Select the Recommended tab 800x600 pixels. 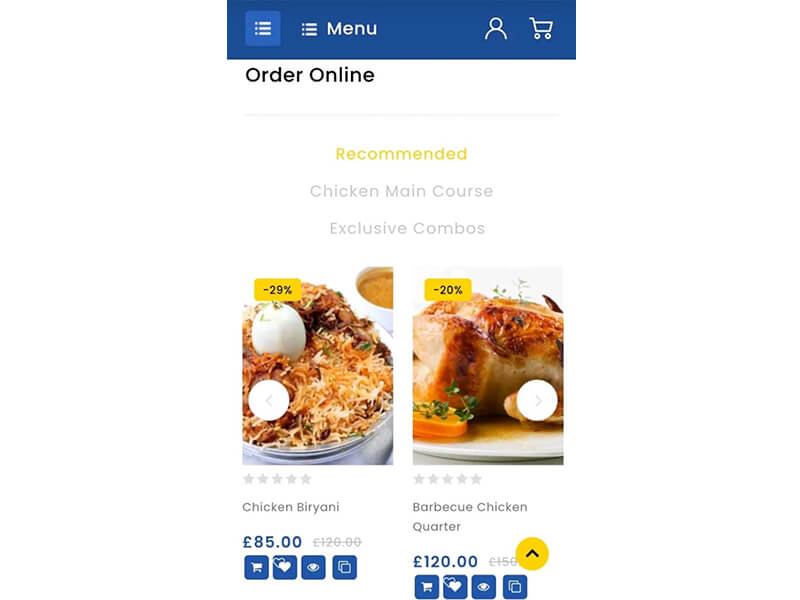click(401, 154)
